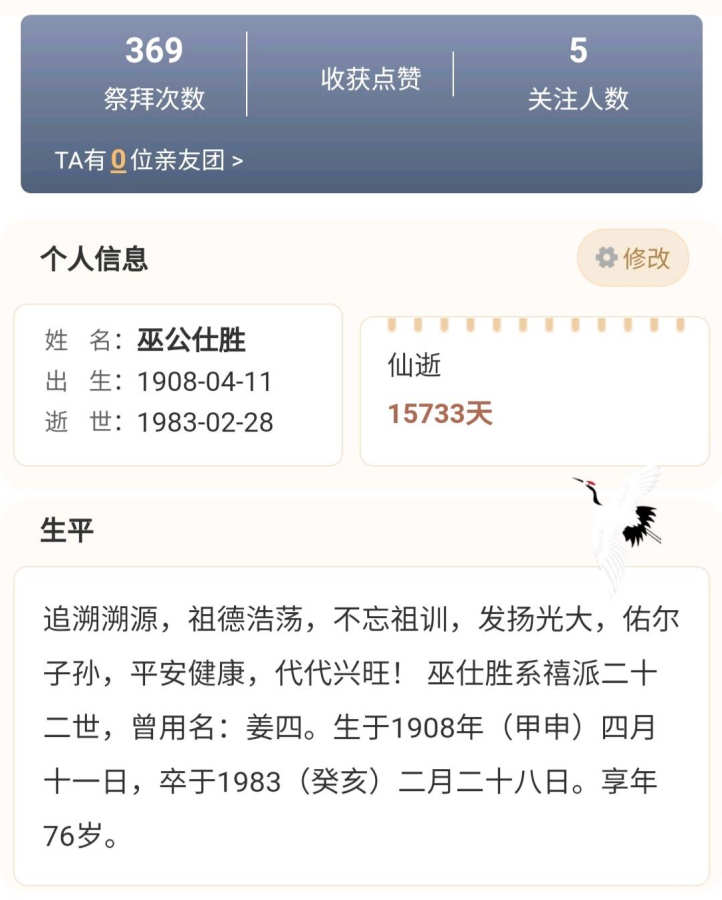Tap the 修改 button for personal info
This screenshot has height=900, width=722.
coord(633,258)
